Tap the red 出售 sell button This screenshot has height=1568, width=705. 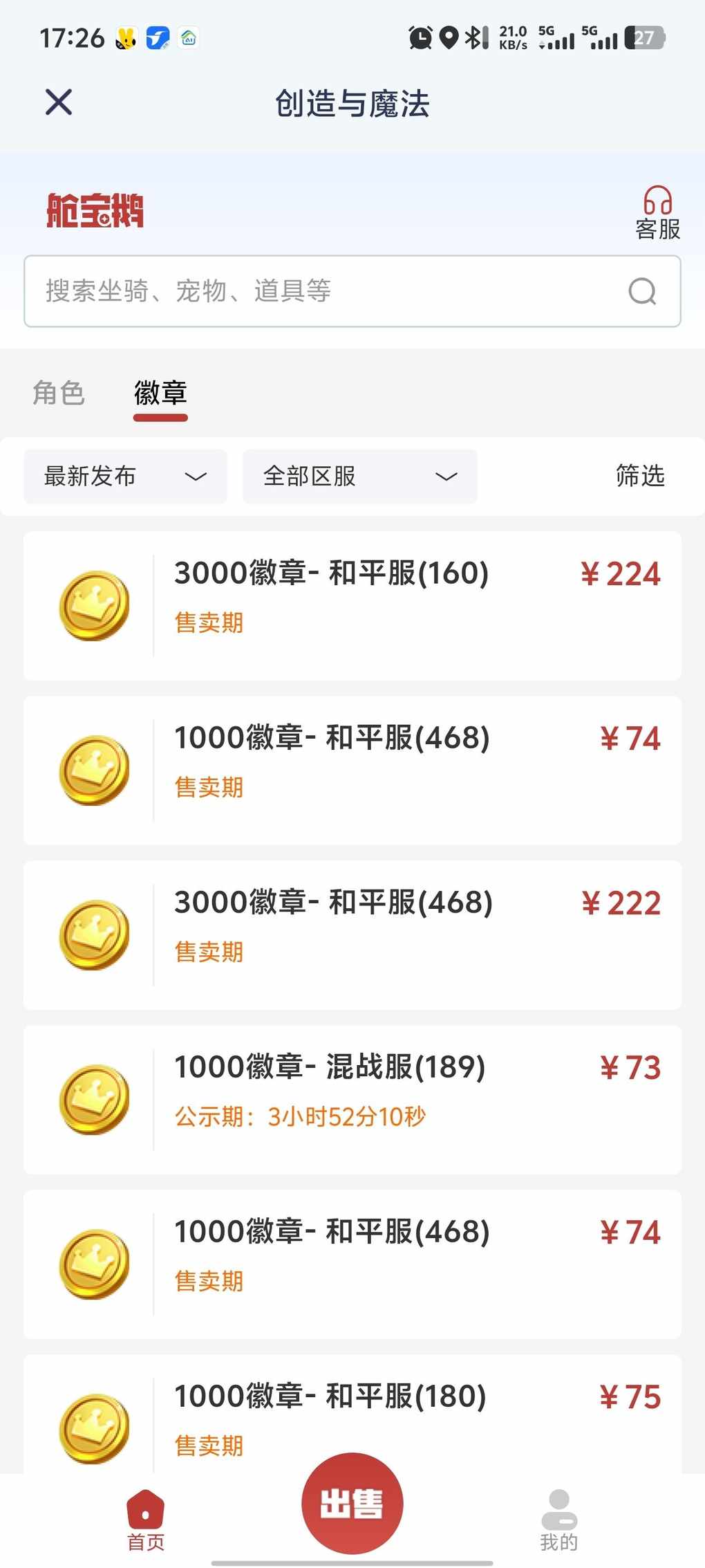(352, 1504)
